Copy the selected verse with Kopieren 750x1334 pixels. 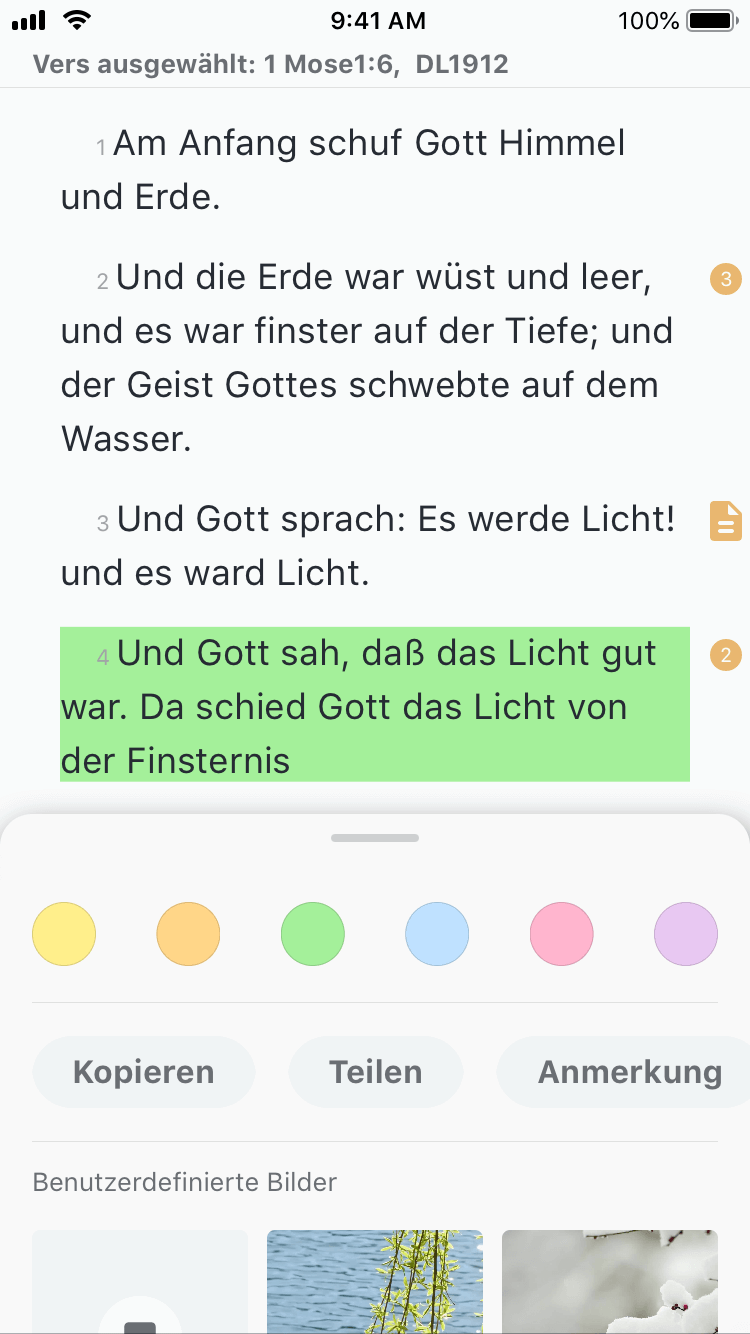(144, 1072)
